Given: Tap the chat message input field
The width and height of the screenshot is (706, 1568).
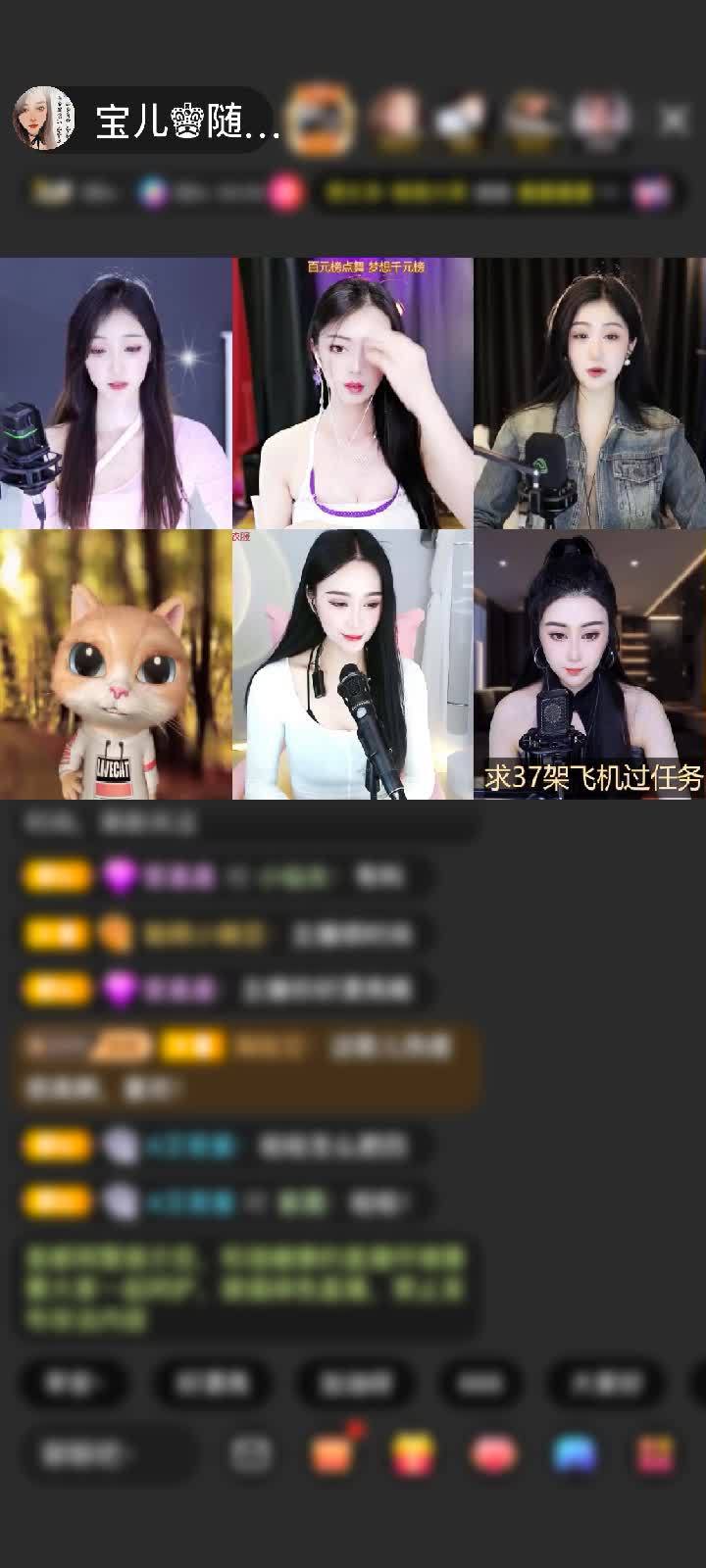Looking at the screenshot, I should click(x=106, y=1454).
